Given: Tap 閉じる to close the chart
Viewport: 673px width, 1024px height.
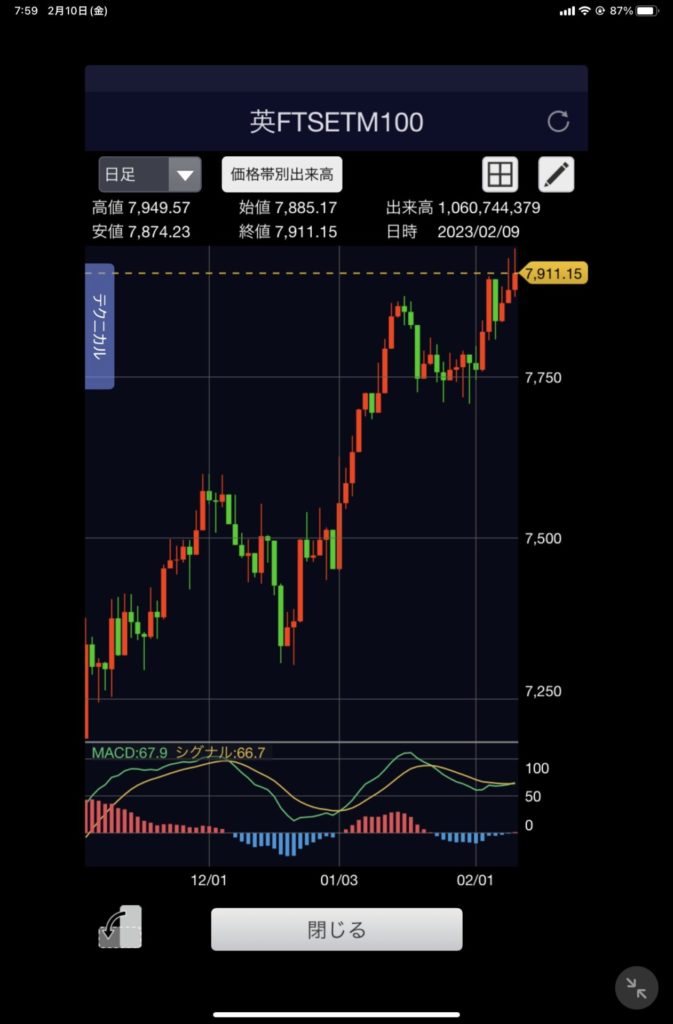Looking at the screenshot, I should (336, 929).
